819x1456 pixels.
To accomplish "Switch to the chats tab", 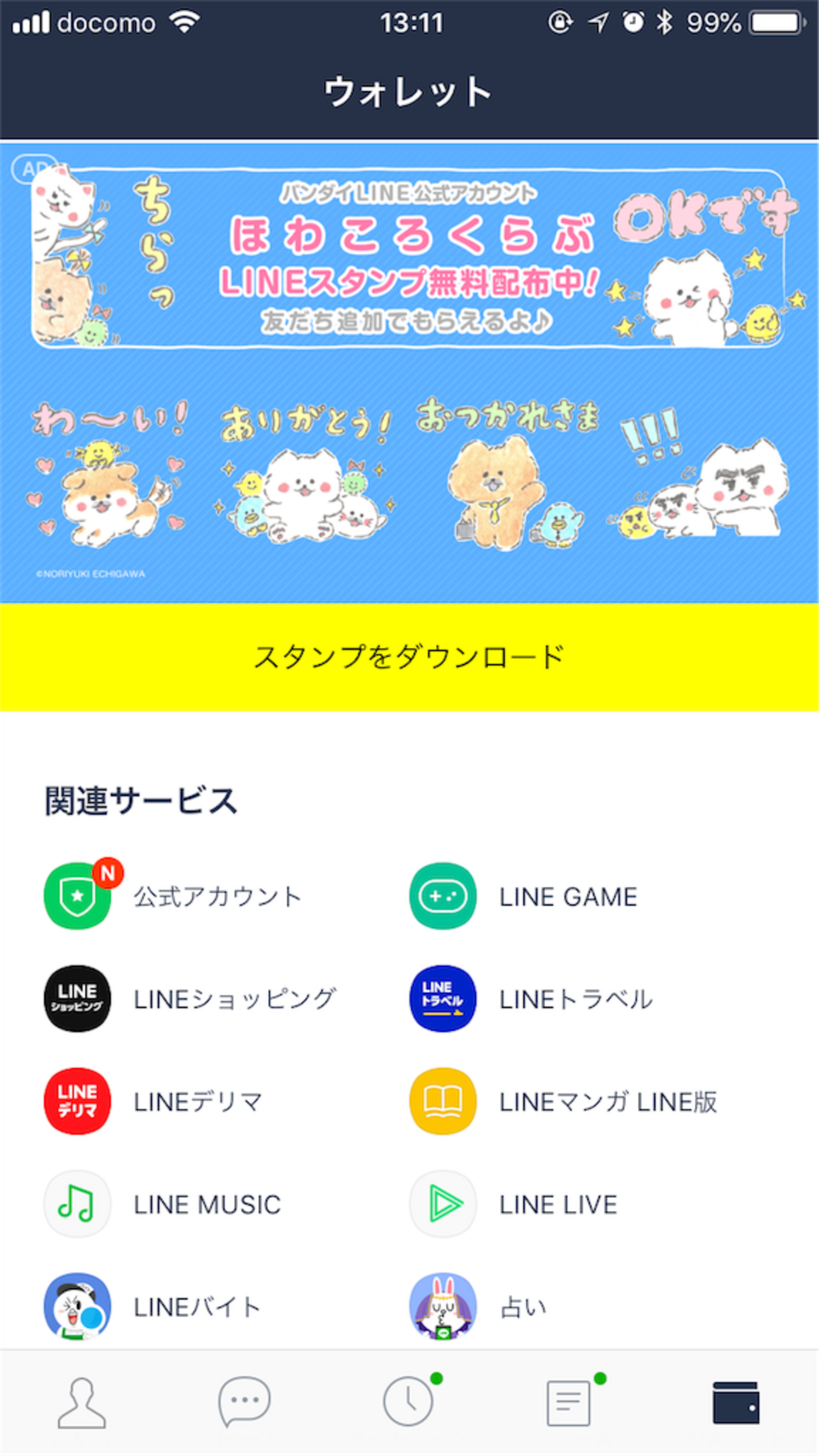I will pos(244,1402).
